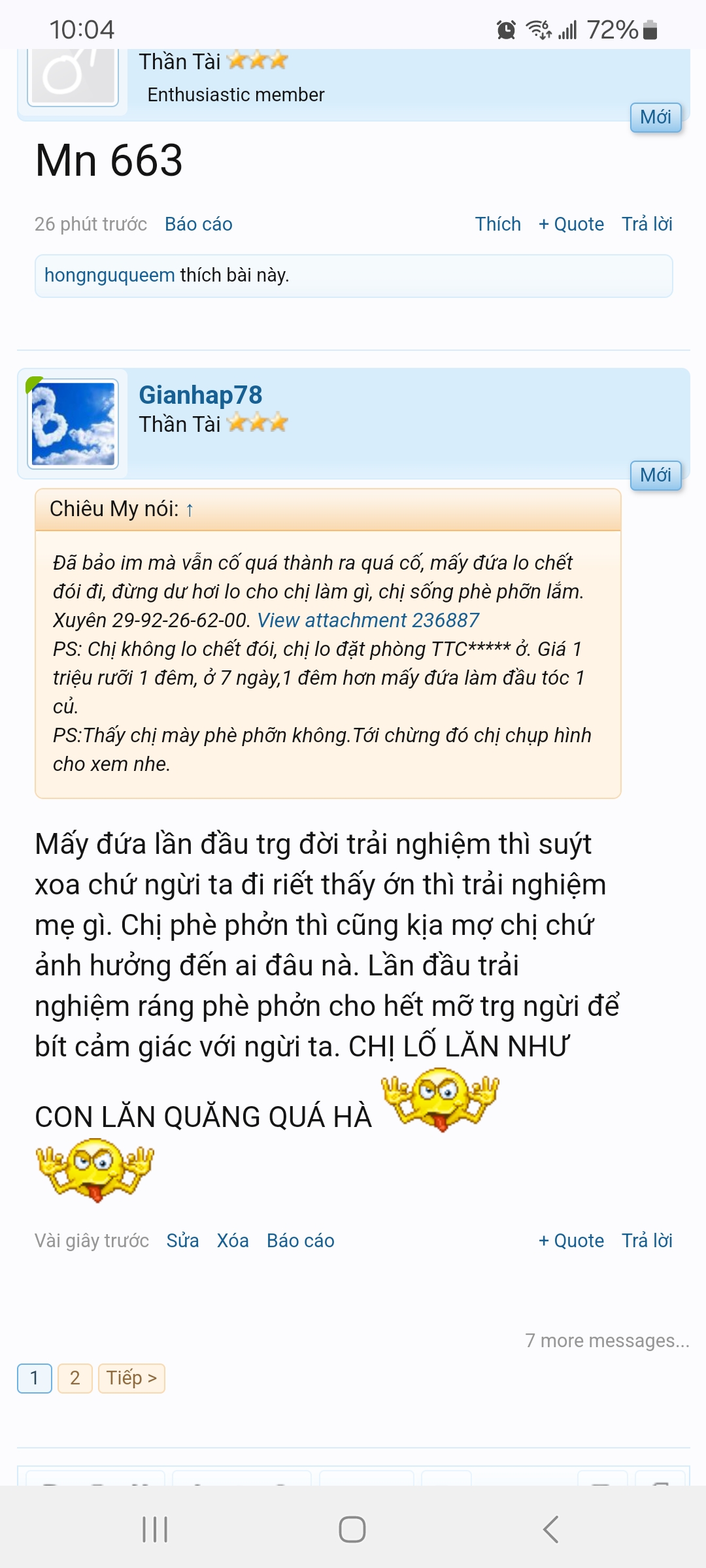Delete Gianhap78's post with Xóa
The height and width of the screenshot is (1568, 706).
233,1240
